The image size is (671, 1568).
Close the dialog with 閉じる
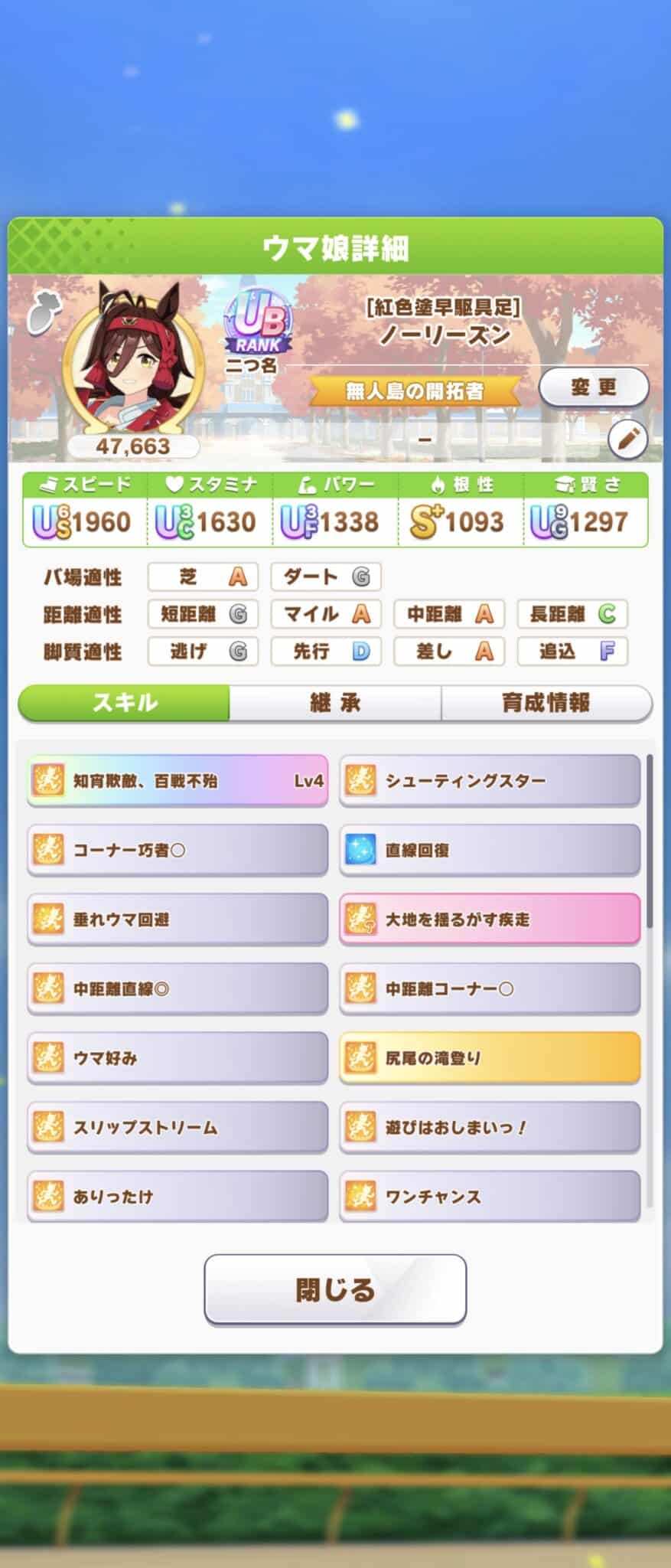click(335, 1289)
